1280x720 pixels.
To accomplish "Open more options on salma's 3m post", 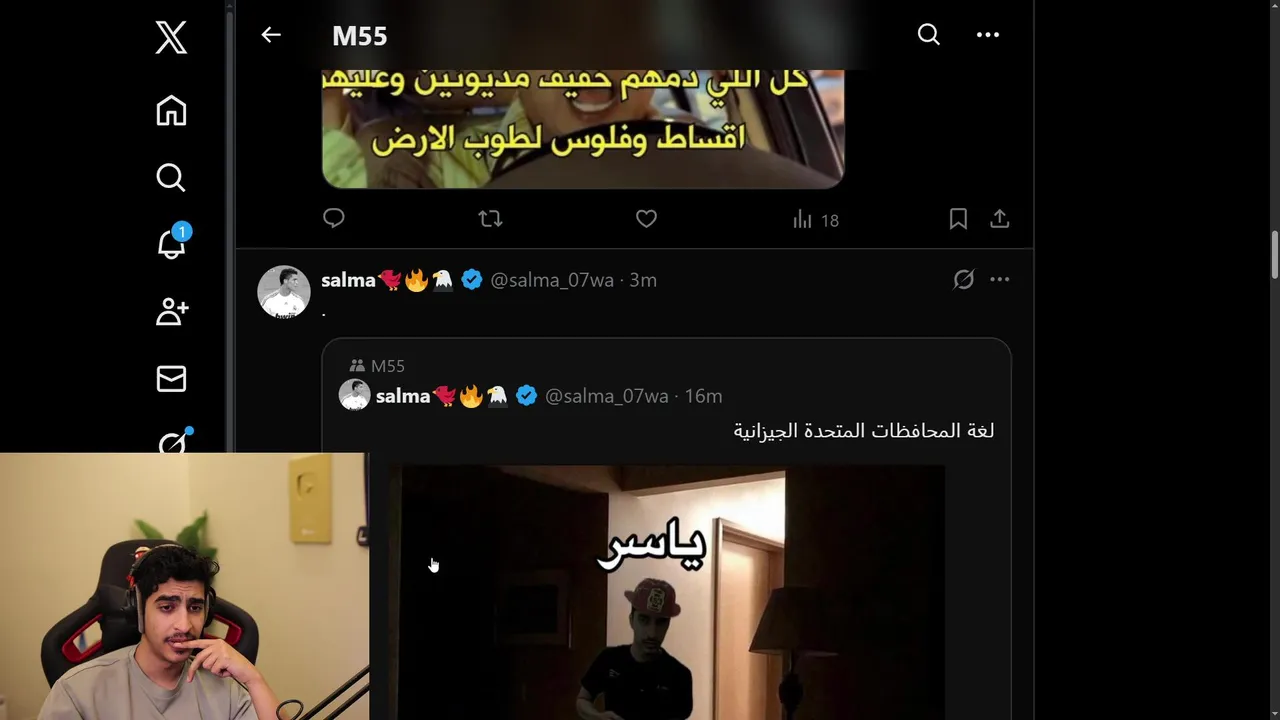I will [1000, 280].
